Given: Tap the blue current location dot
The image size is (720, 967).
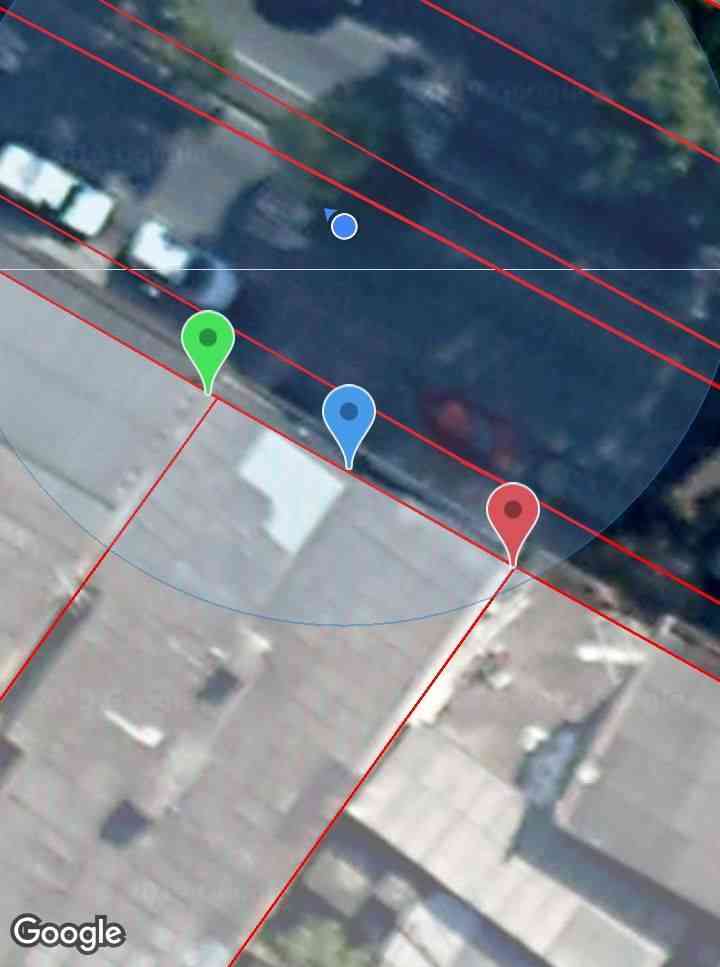Looking at the screenshot, I should tap(344, 227).
